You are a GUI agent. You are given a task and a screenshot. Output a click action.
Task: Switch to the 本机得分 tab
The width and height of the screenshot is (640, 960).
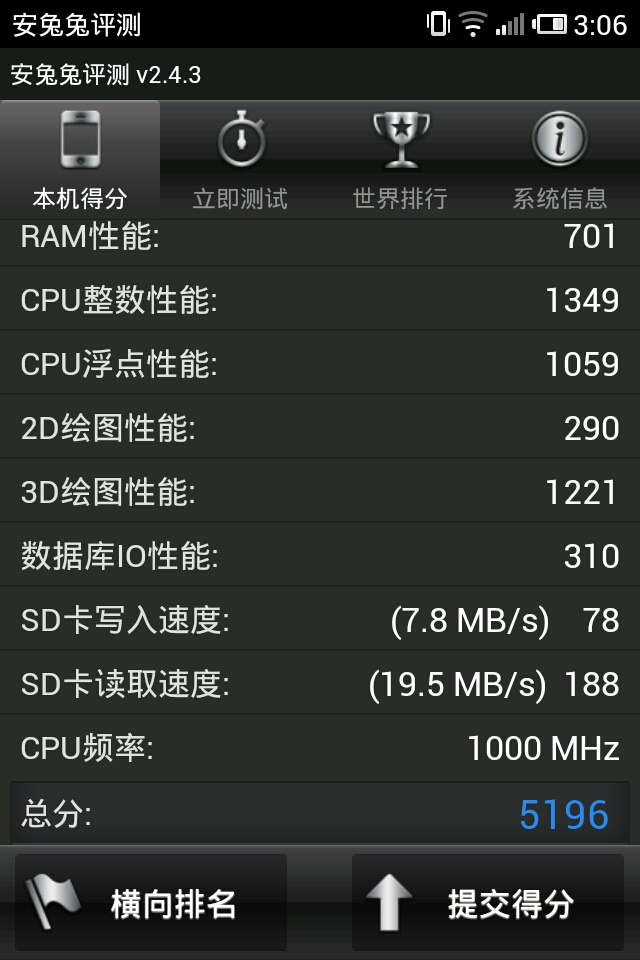80,158
